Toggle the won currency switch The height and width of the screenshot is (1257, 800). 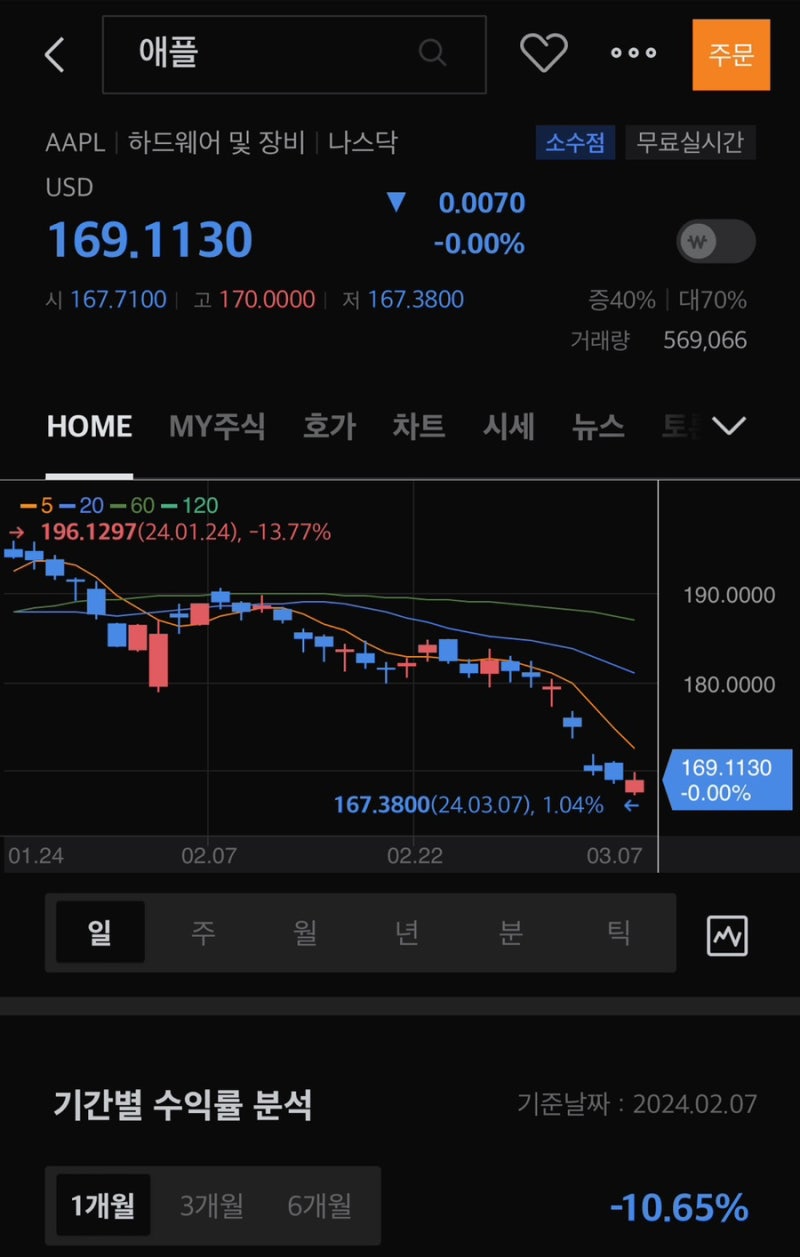tap(715, 241)
